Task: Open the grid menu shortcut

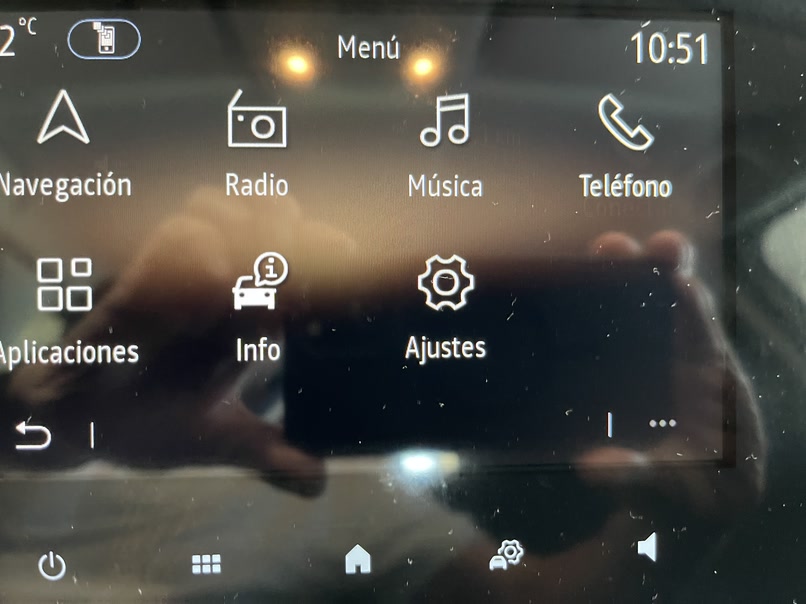Action: tap(206, 564)
